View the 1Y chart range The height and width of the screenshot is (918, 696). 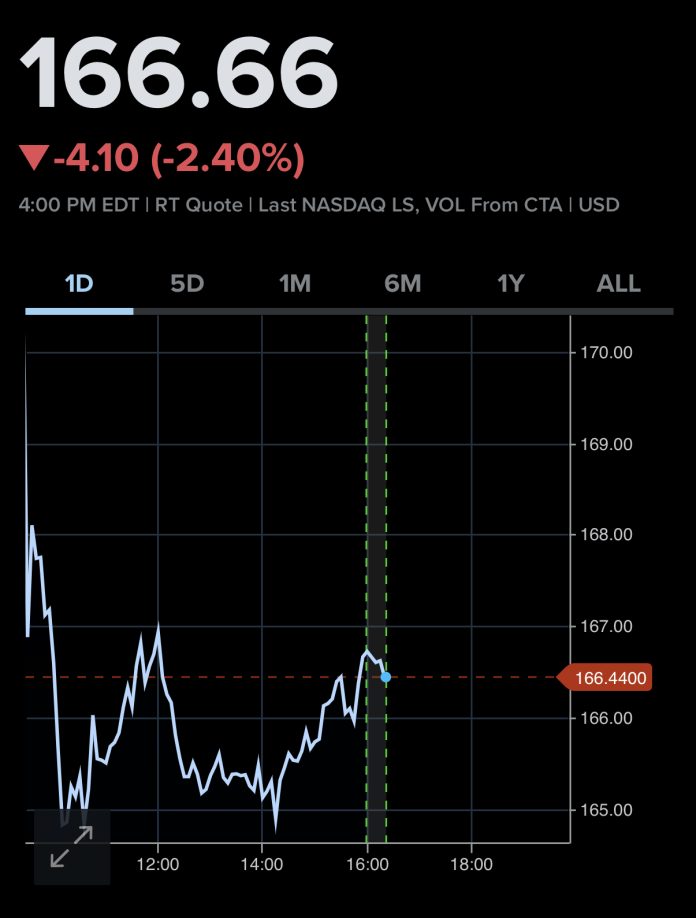(511, 284)
